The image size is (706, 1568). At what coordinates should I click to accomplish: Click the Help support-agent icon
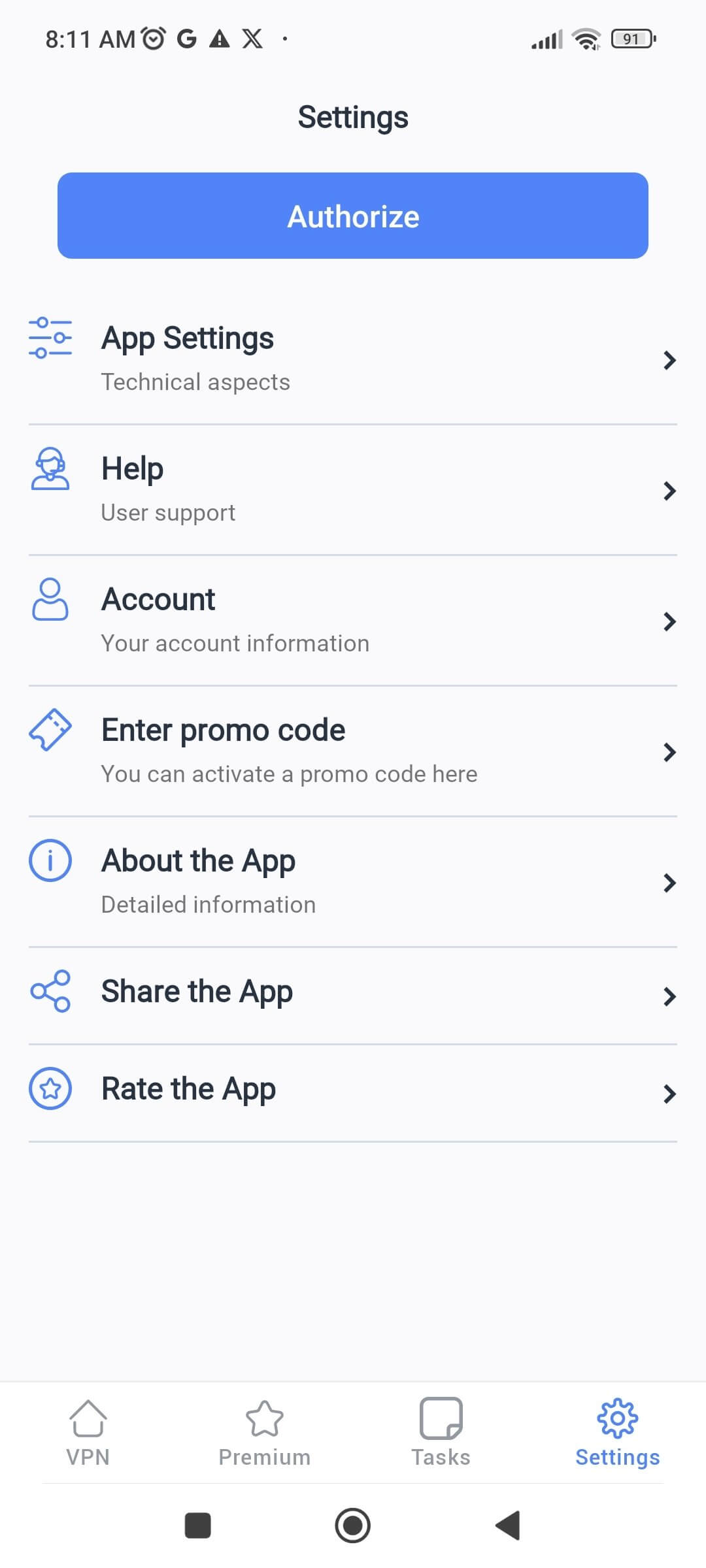pos(50,469)
